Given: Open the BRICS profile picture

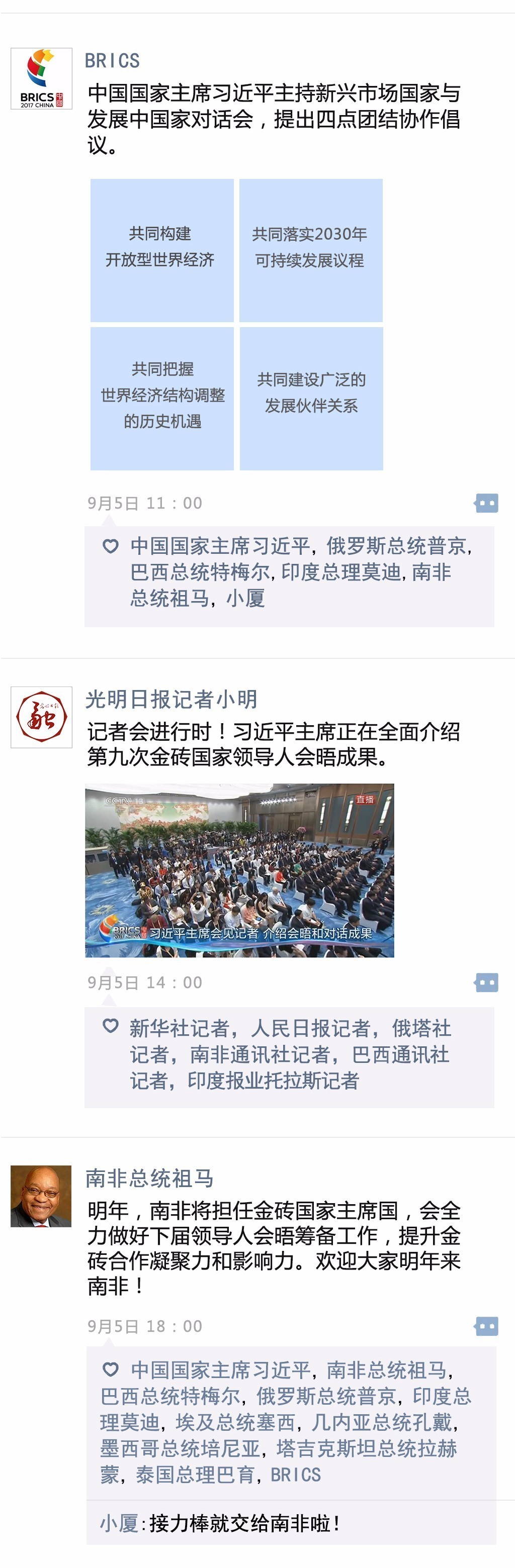Looking at the screenshot, I should [41, 79].
